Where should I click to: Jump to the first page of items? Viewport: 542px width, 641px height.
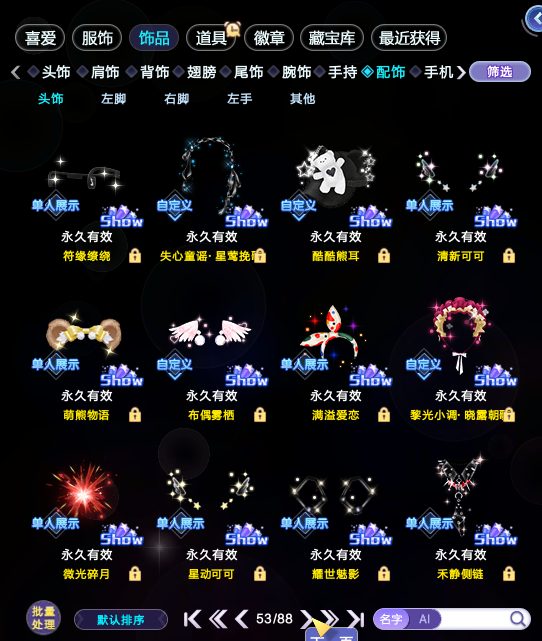[x=192, y=619]
